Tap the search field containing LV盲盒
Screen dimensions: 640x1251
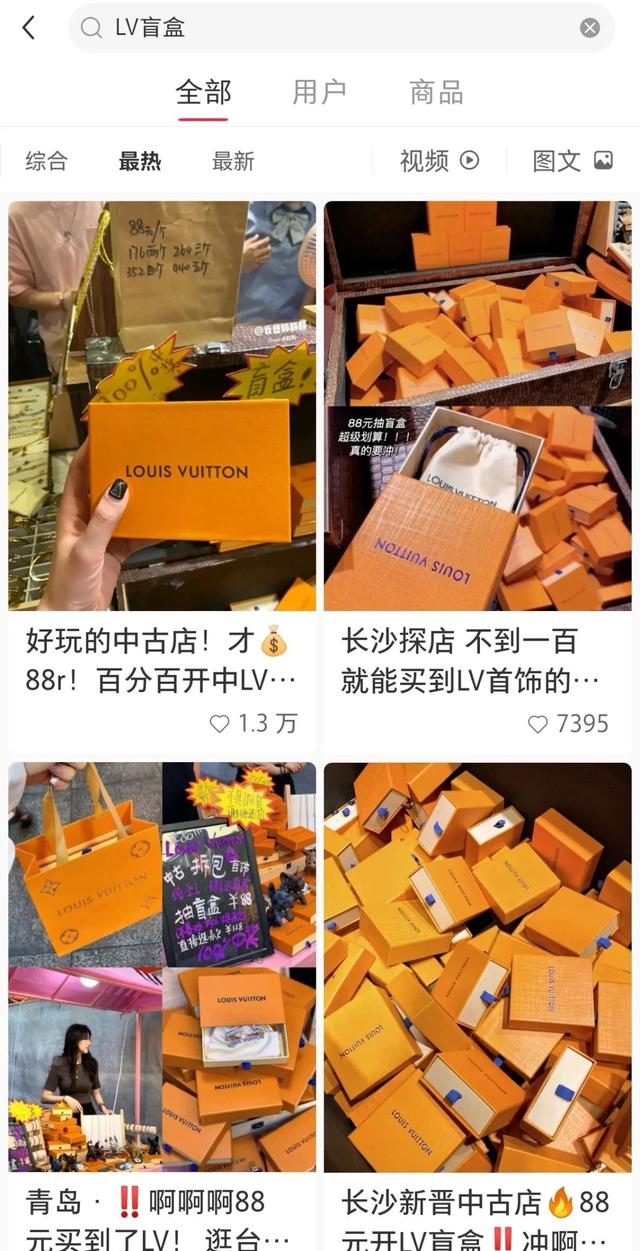point(330,28)
